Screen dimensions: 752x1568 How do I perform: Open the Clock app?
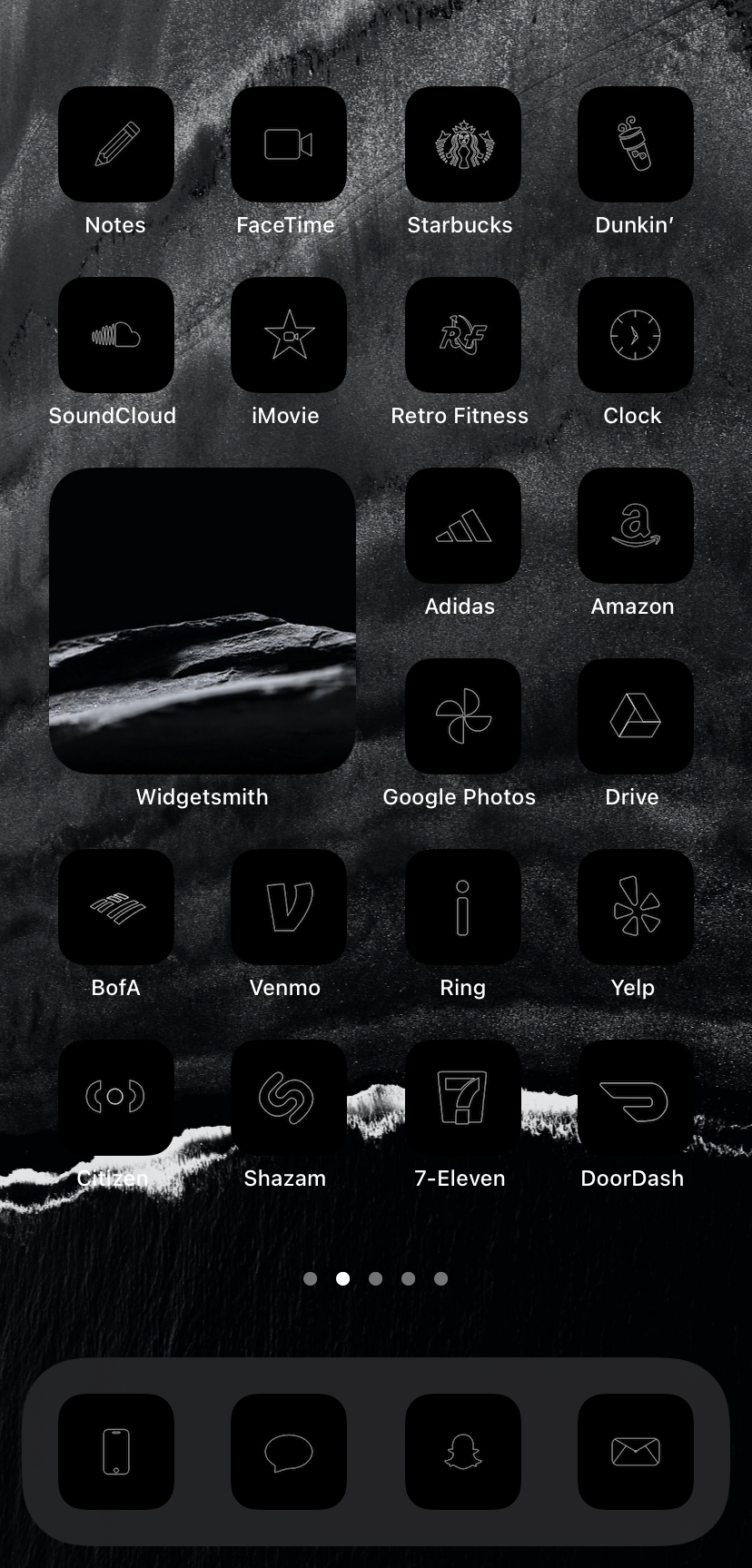point(636,335)
